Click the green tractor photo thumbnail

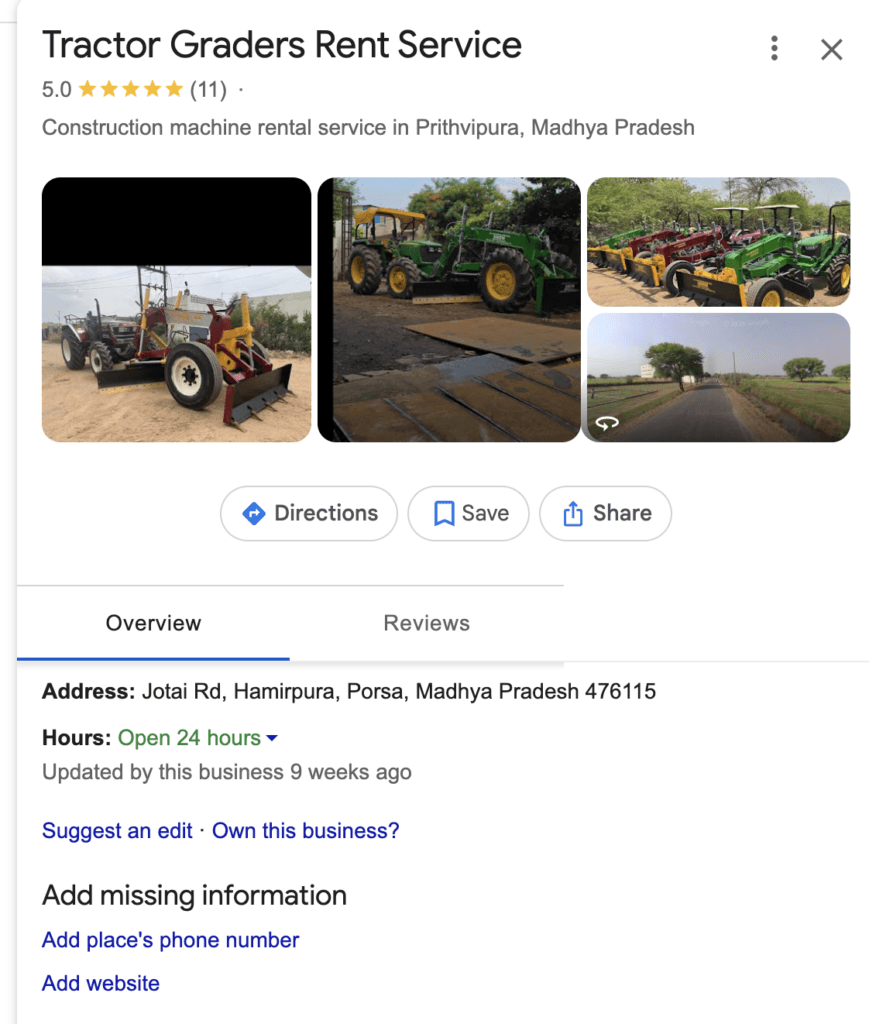point(448,308)
